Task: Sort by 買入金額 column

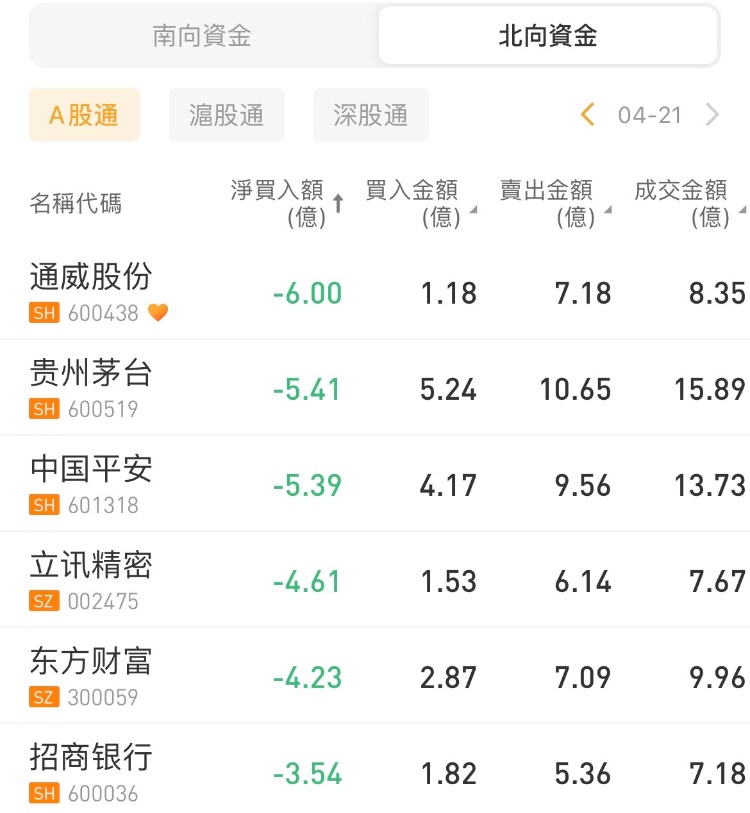Action: [x=420, y=203]
